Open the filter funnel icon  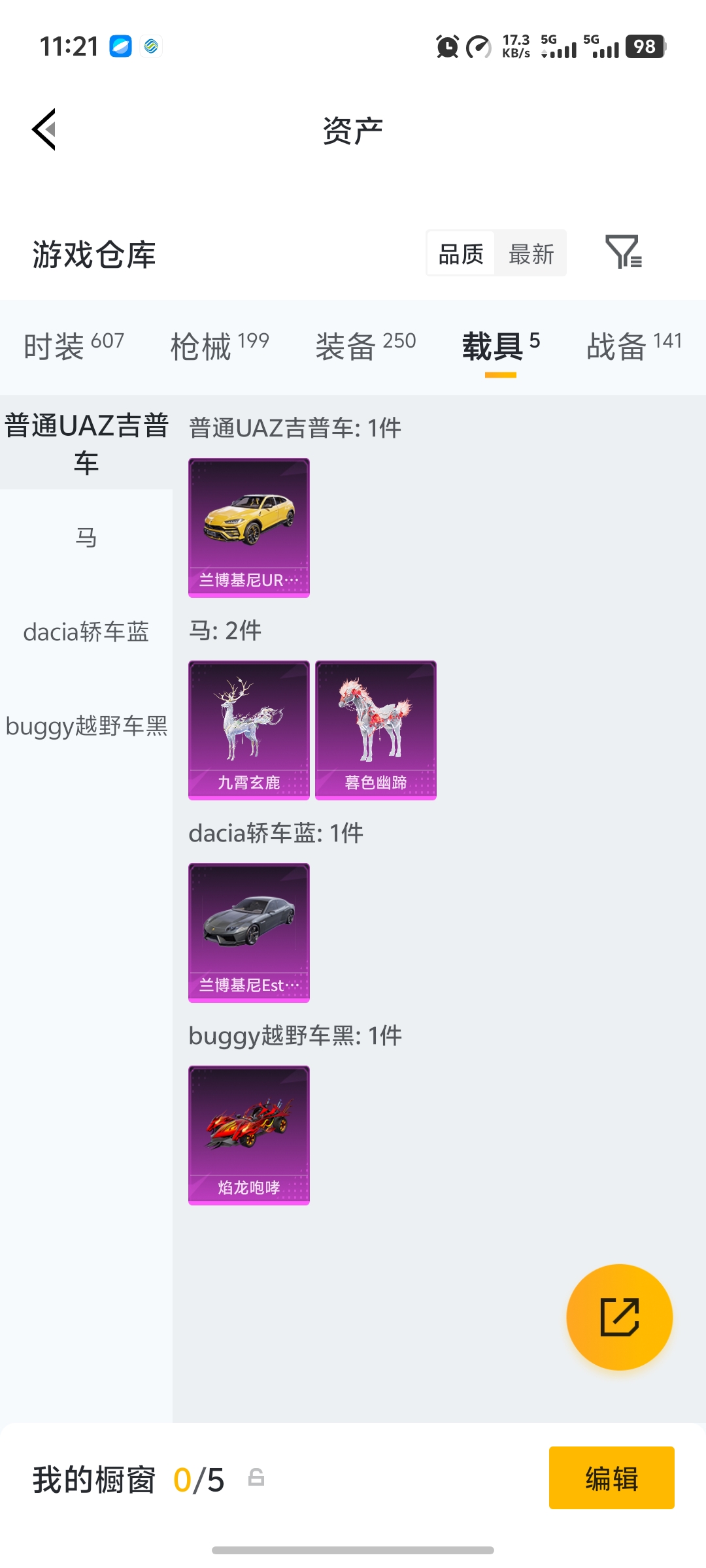624,253
